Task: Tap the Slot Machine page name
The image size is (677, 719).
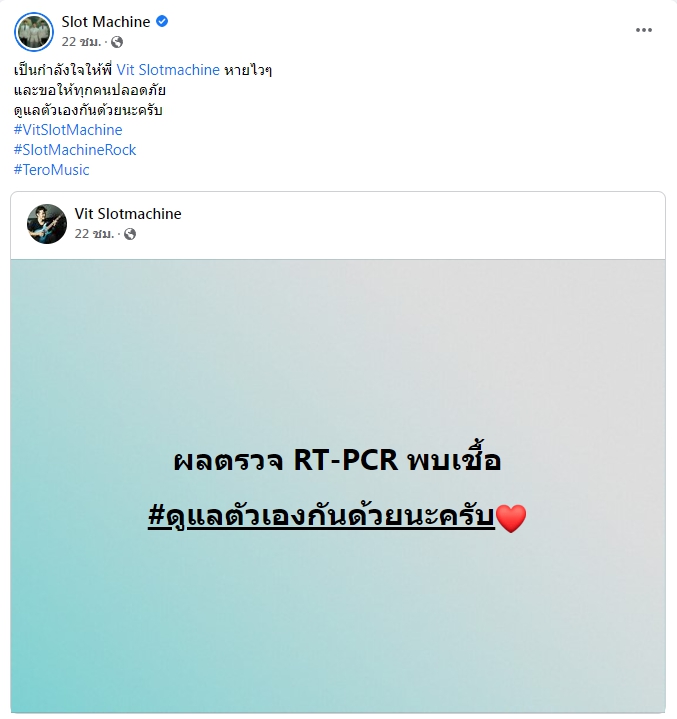Action: tap(105, 21)
